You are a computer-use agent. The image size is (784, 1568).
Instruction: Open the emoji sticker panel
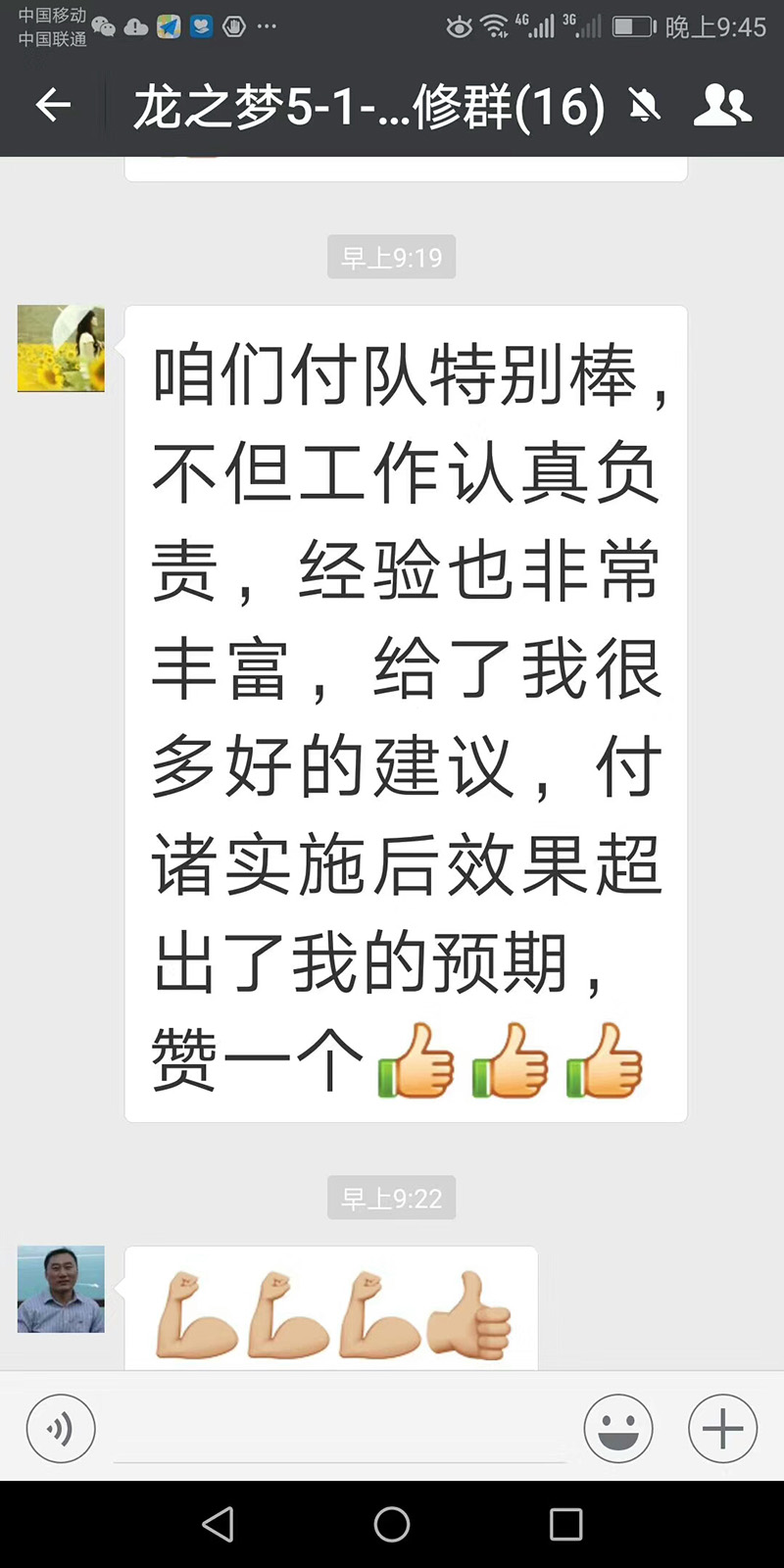coord(618,1429)
